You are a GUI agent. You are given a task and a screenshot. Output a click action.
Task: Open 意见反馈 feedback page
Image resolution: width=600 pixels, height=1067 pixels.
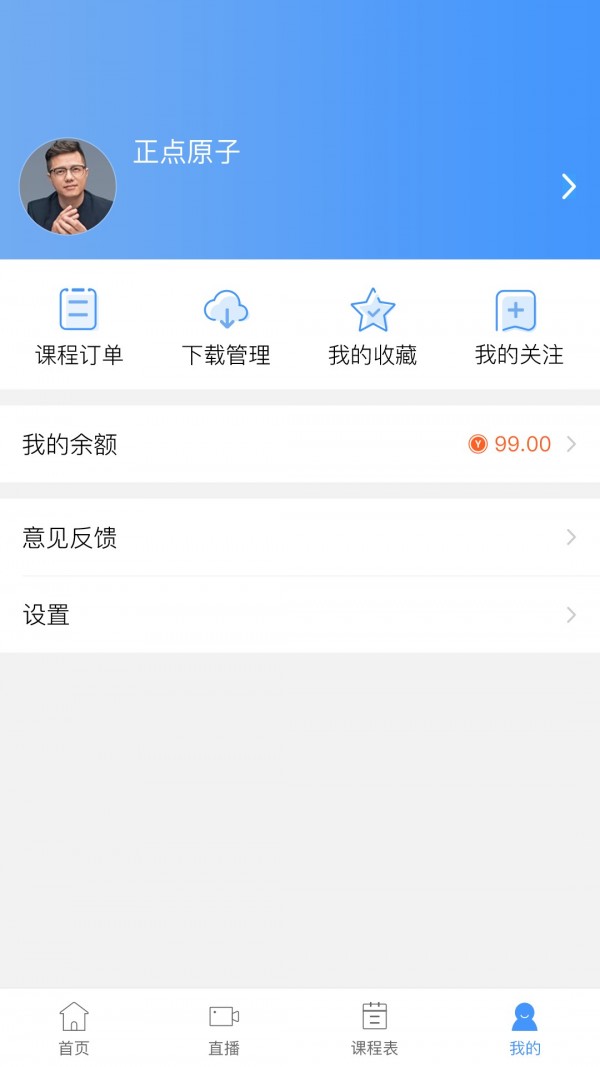point(300,538)
